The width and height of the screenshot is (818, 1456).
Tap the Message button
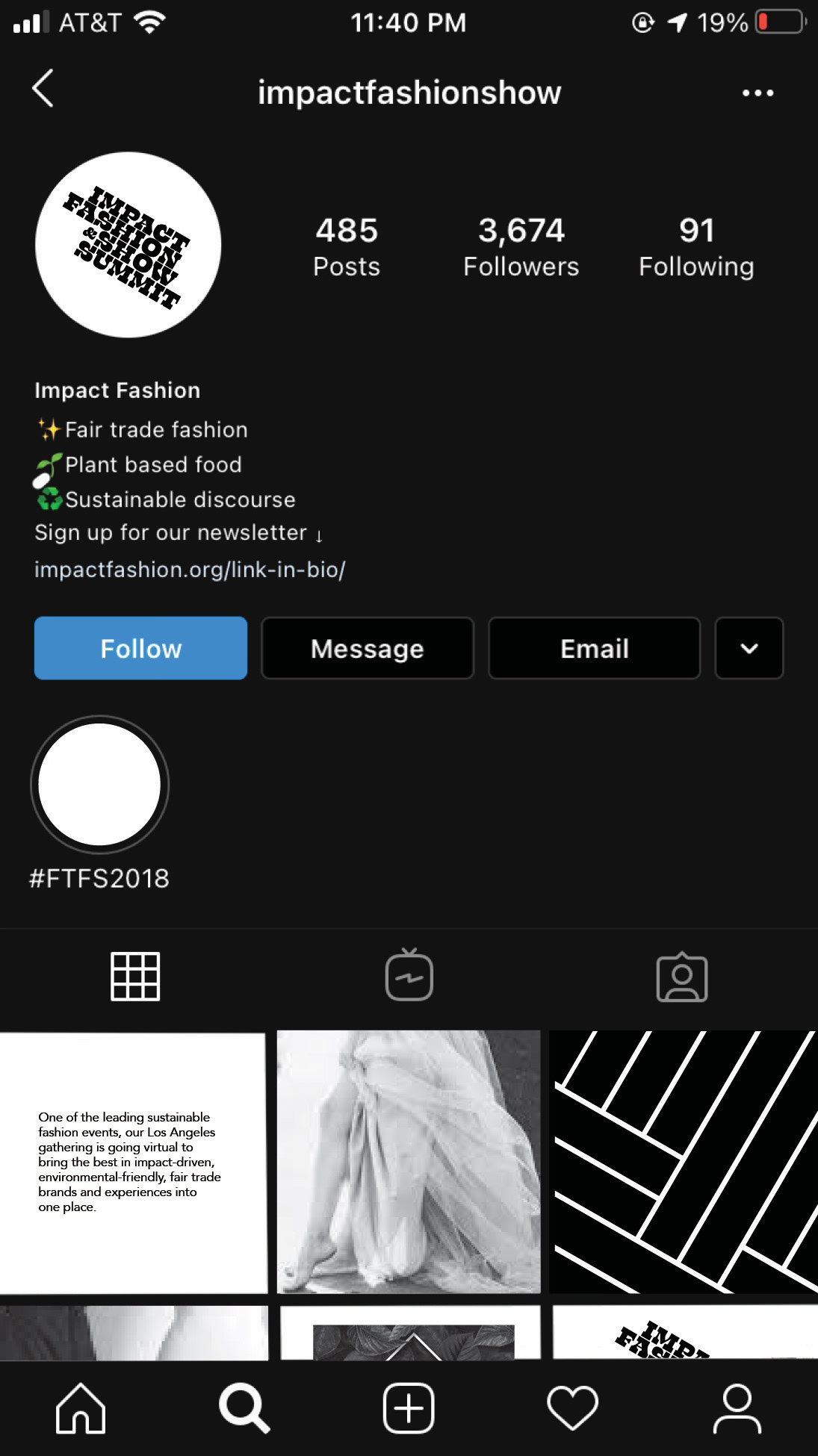(368, 648)
